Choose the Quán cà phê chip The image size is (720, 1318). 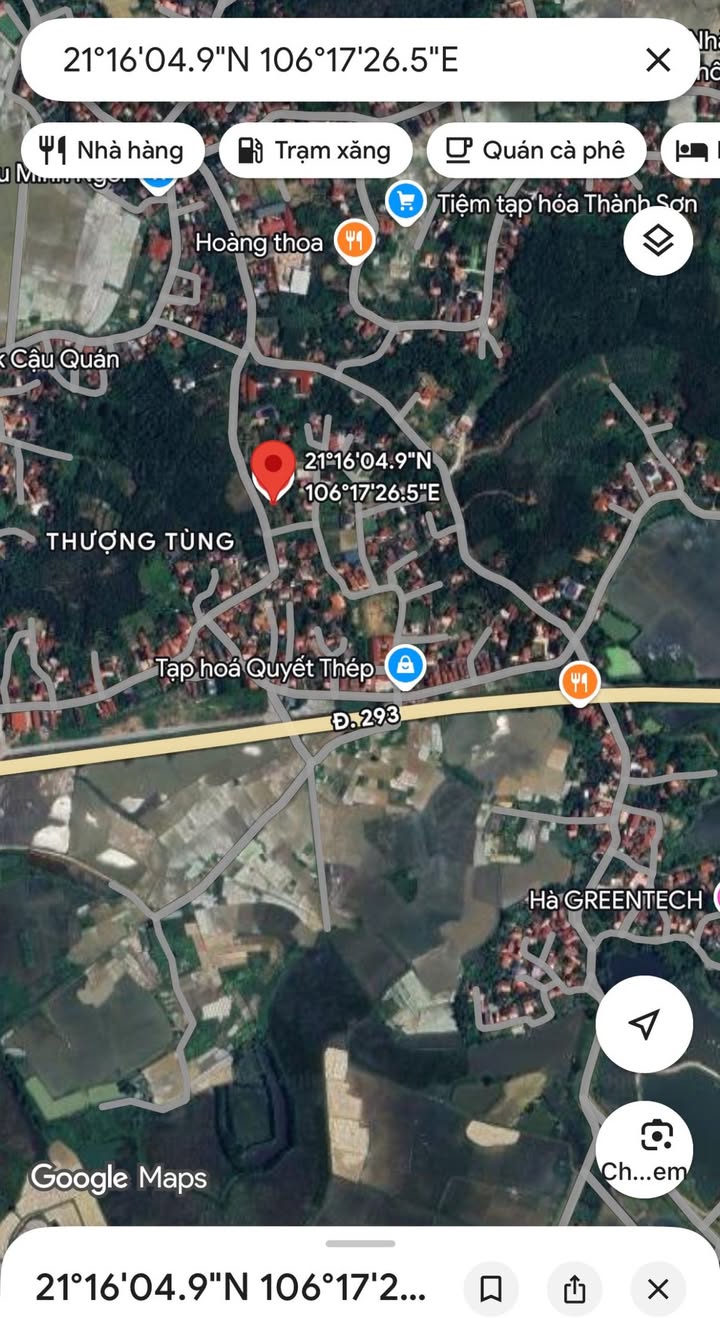(535, 151)
